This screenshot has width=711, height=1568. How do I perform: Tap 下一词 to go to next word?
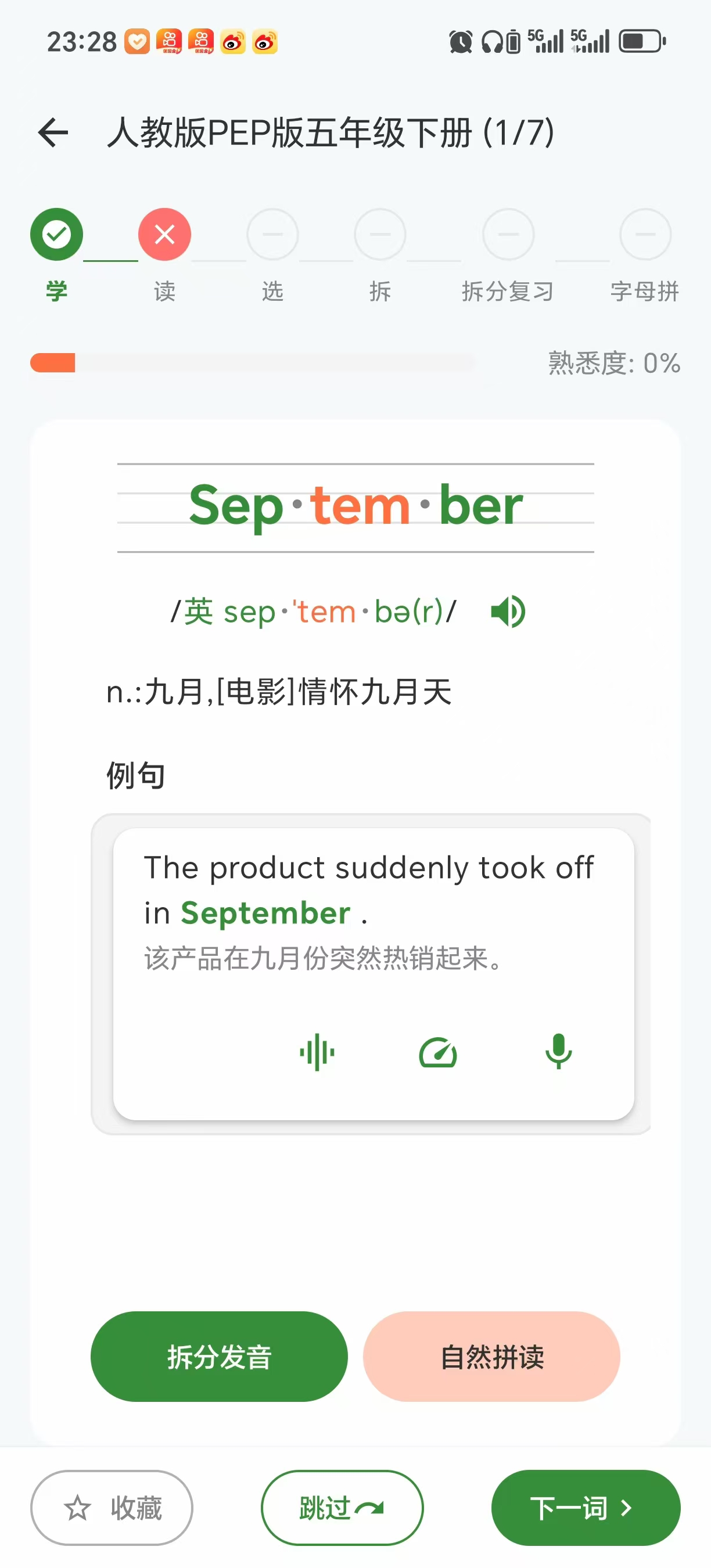(586, 1507)
